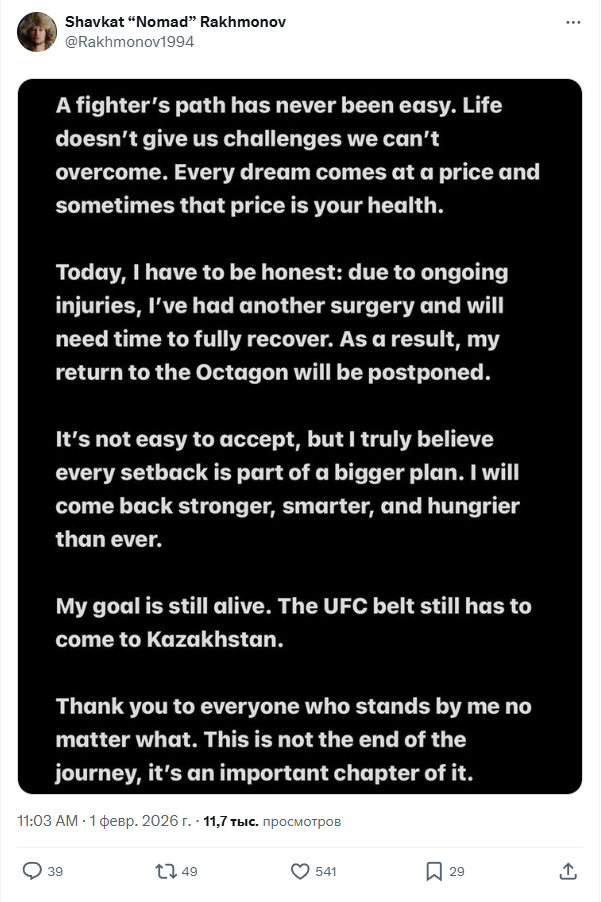Open the 11:03 AM timestamp link
Screen dimensions: 601x902
tap(48, 821)
